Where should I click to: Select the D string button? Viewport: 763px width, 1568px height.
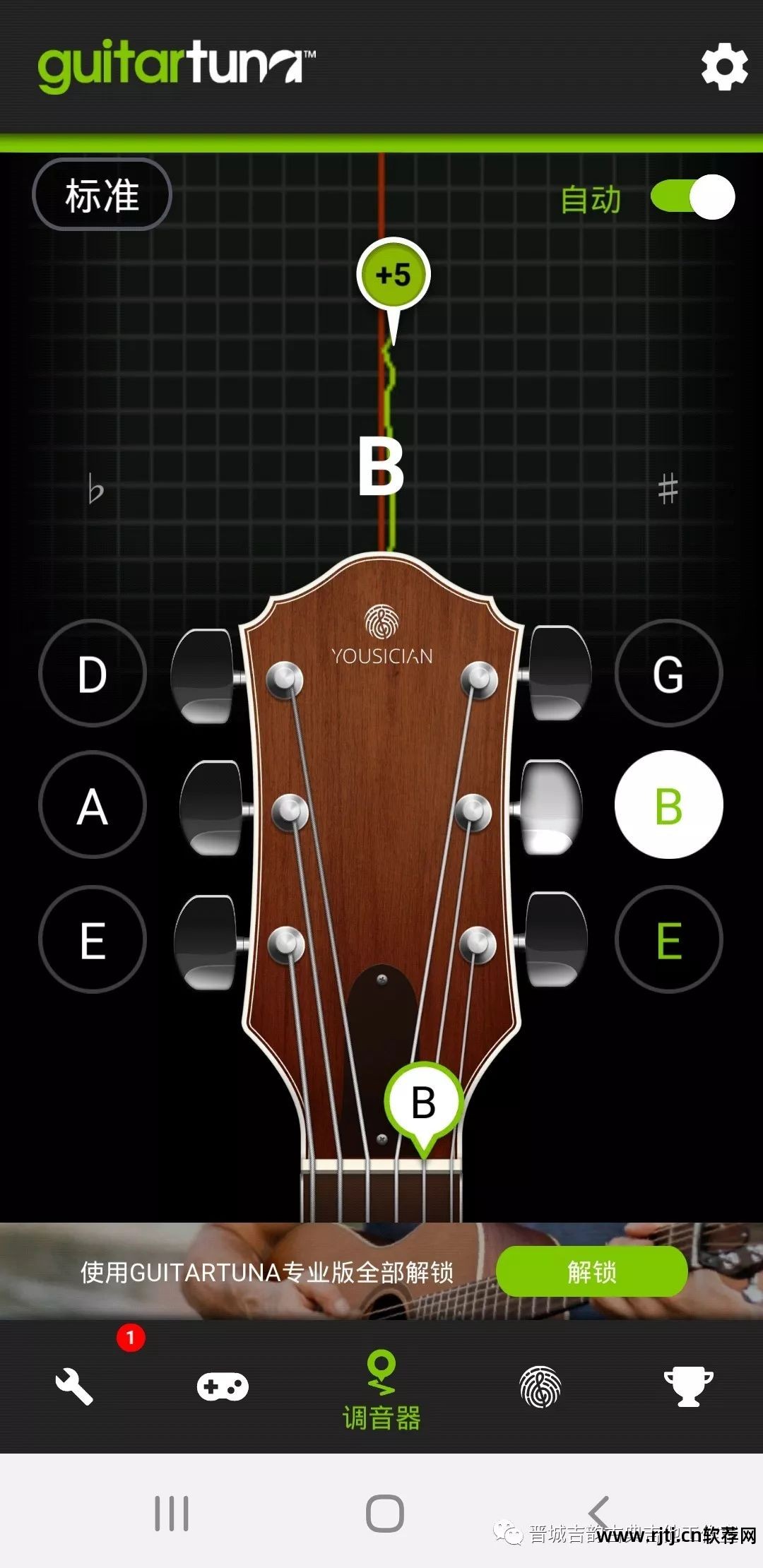[93, 673]
